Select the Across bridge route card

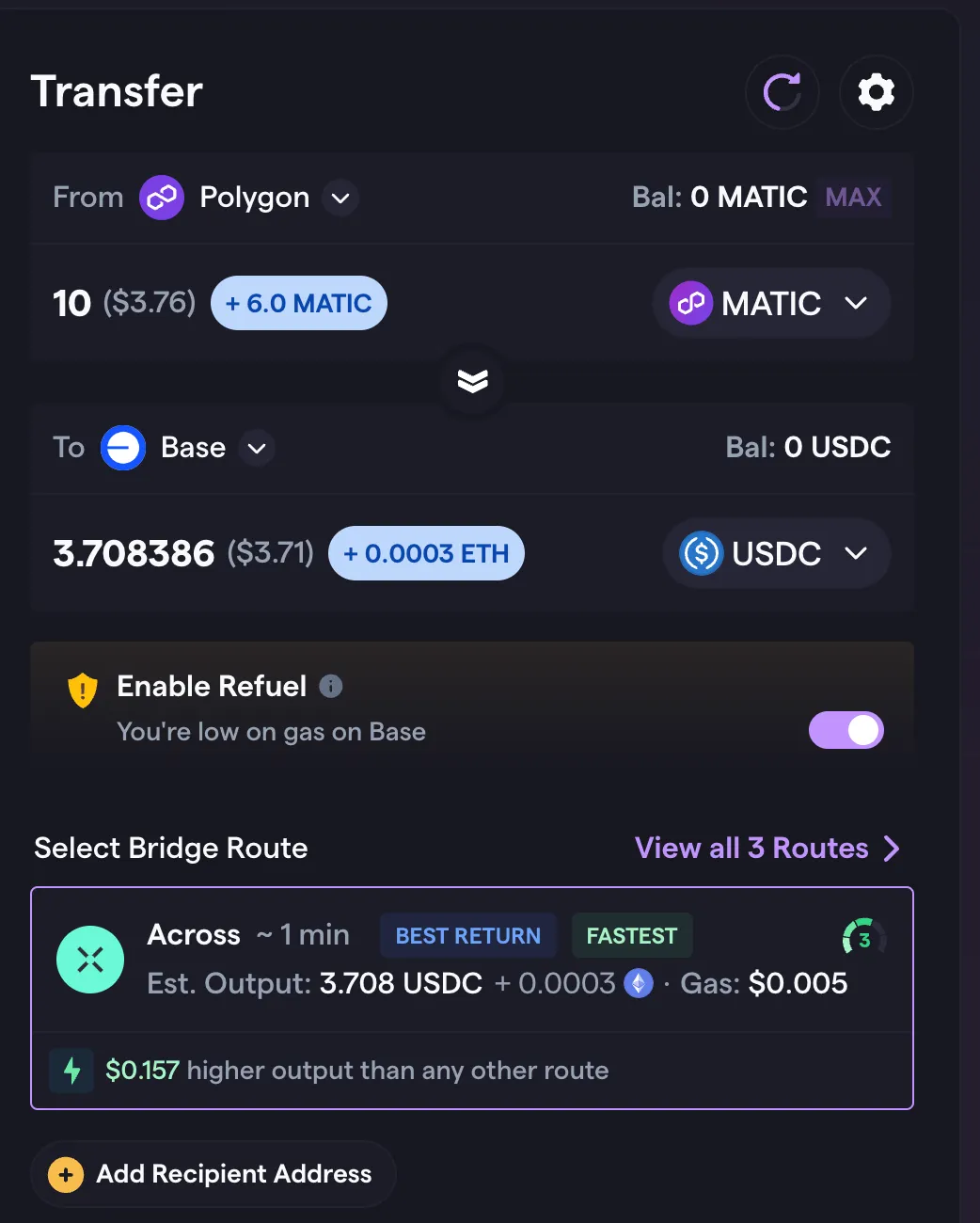(470, 961)
